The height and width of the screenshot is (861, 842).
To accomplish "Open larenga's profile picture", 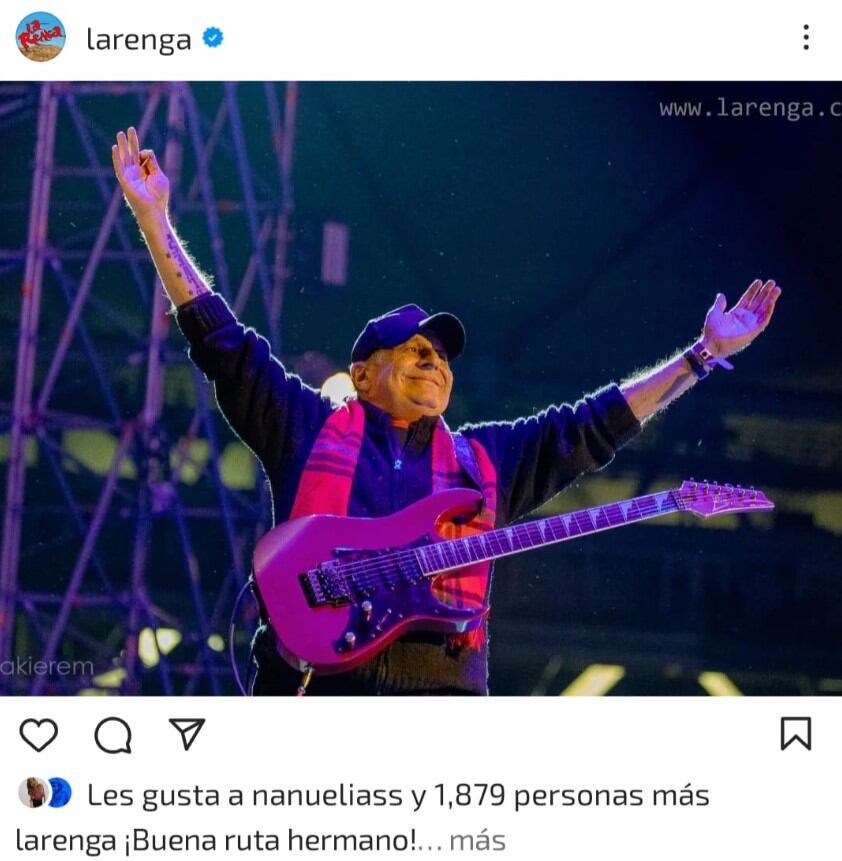I will tap(40, 38).
